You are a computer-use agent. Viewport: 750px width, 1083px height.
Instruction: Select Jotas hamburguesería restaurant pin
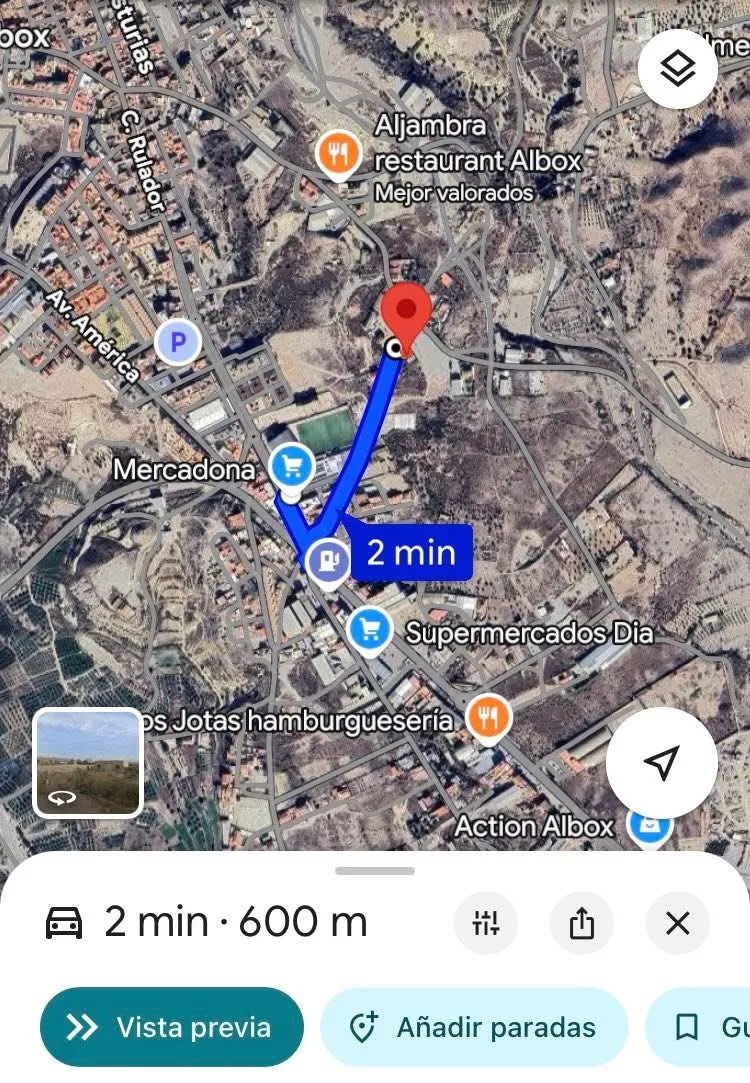(x=489, y=716)
